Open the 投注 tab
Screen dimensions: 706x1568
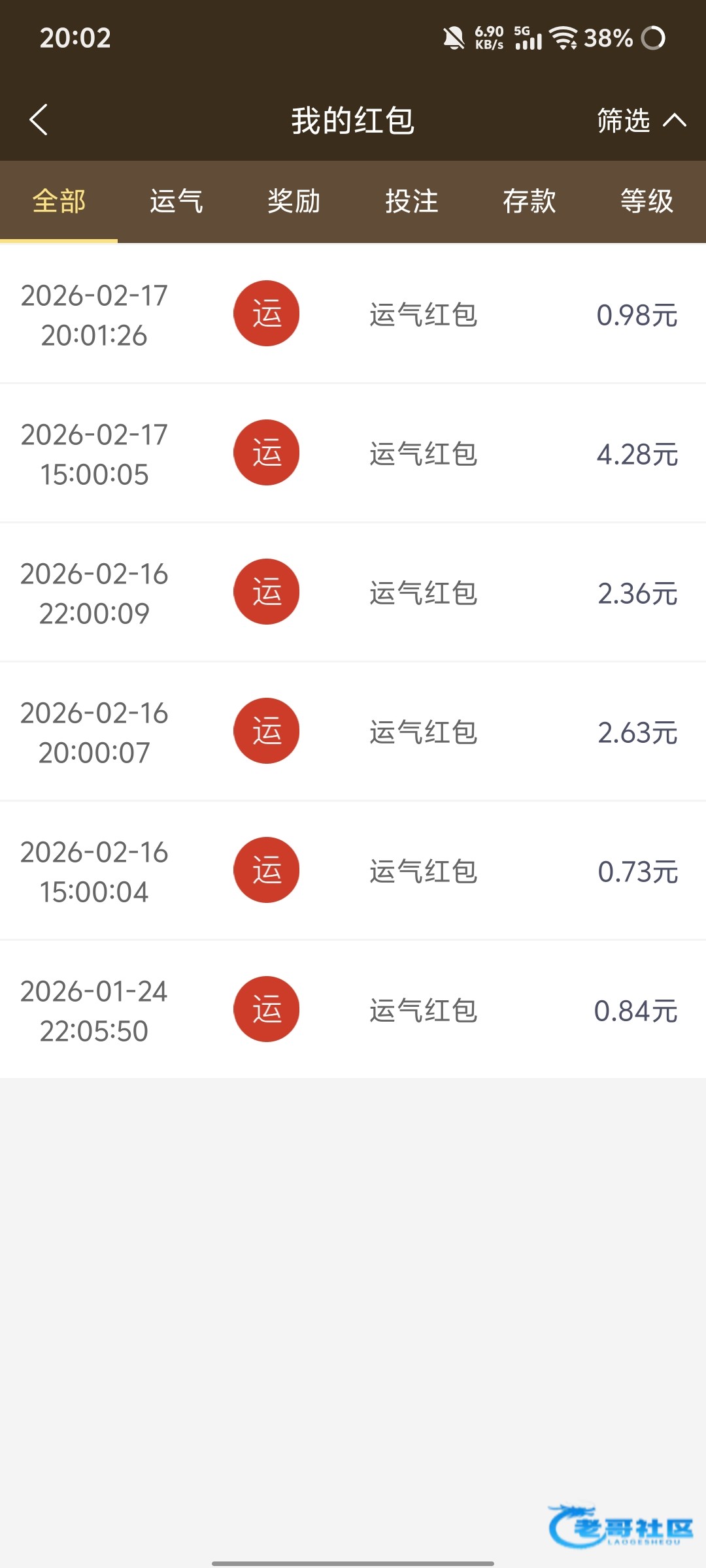tap(412, 201)
